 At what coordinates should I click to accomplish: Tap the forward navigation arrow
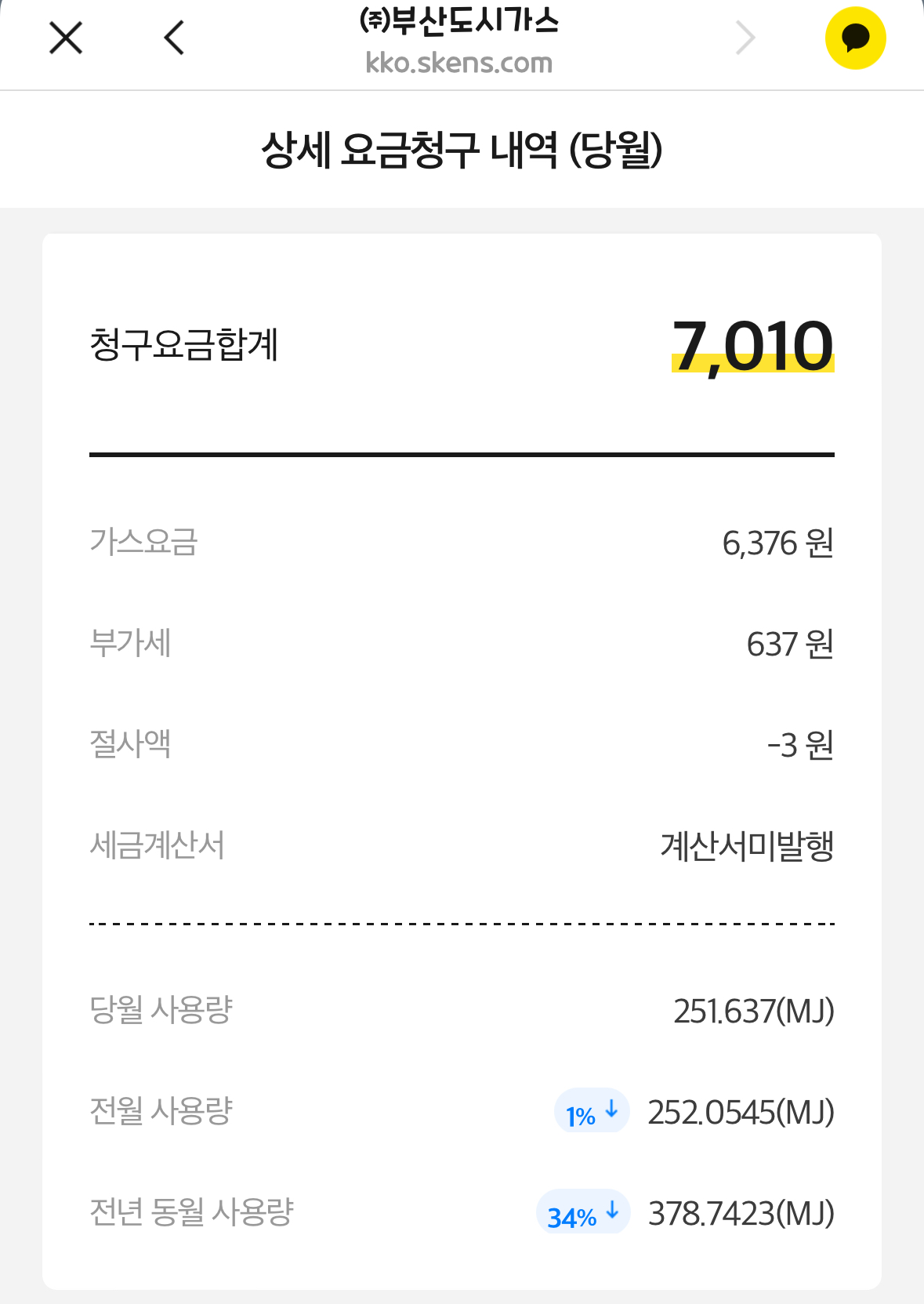coord(745,38)
